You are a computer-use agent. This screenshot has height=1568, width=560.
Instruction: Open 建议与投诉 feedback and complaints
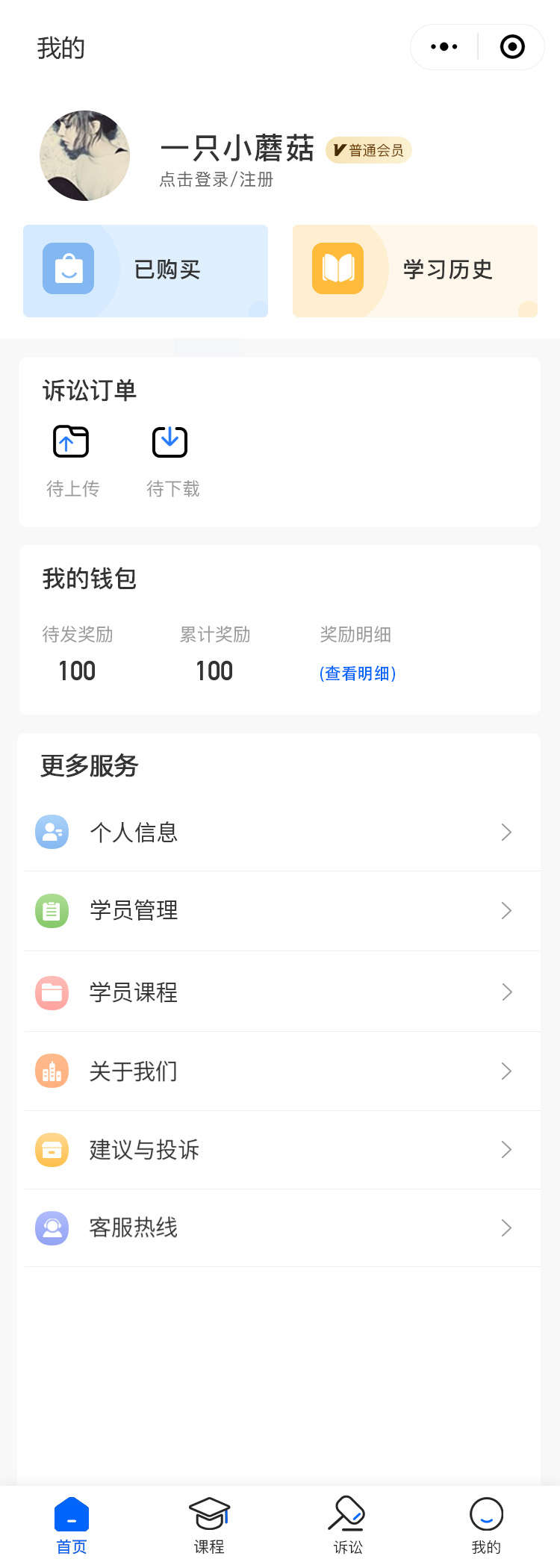tap(280, 1150)
